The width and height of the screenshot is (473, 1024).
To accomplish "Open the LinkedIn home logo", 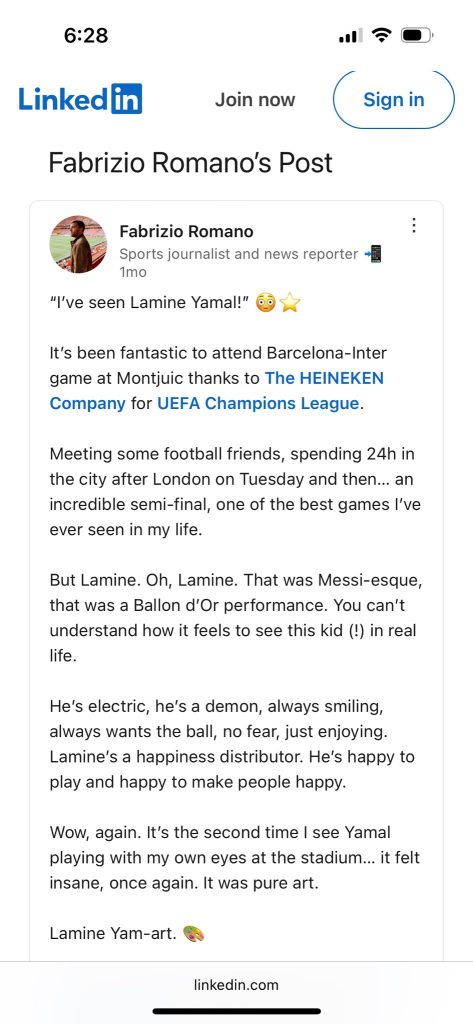I will (80, 99).
